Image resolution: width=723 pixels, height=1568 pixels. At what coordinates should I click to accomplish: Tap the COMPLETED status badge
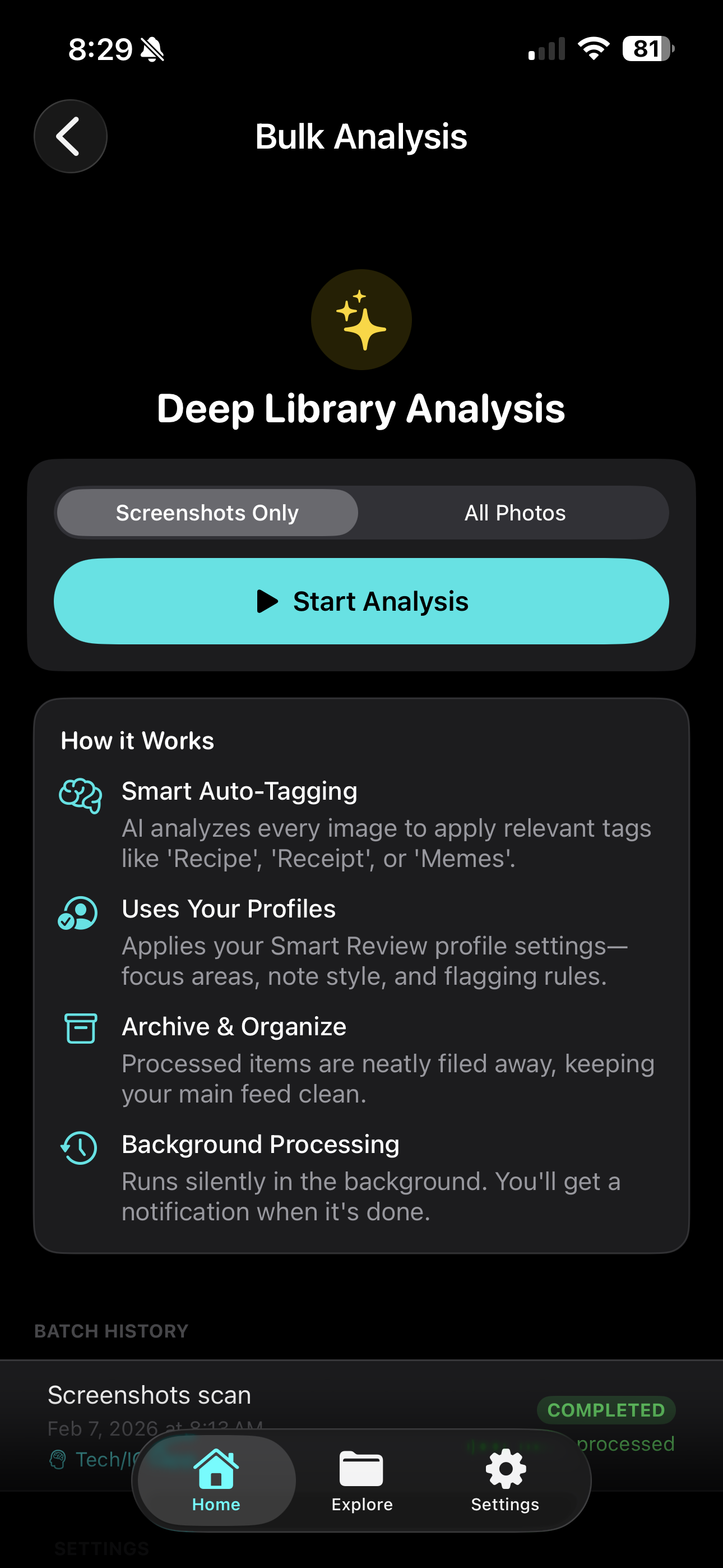pyautogui.click(x=606, y=1410)
